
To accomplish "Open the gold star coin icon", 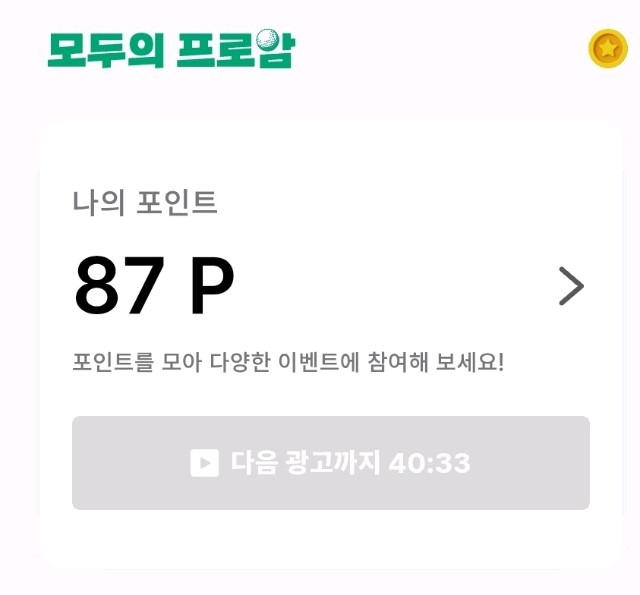I will tap(607, 48).
